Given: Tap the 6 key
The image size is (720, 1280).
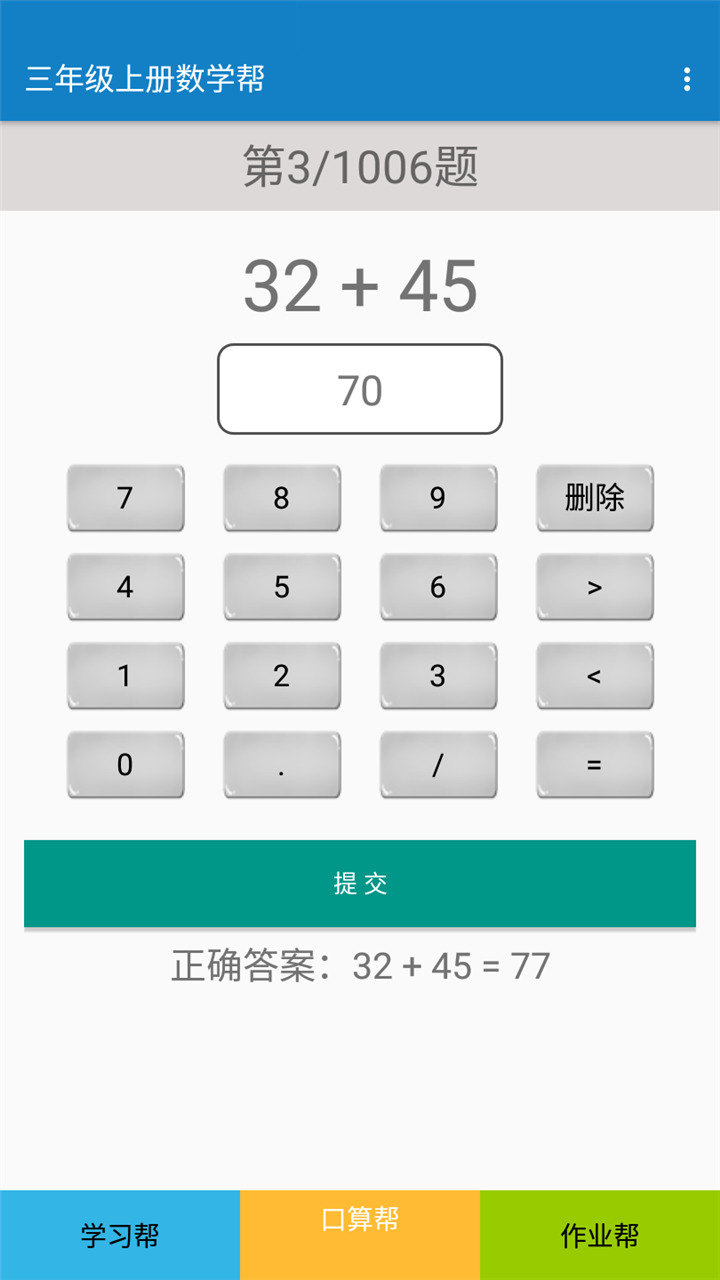Looking at the screenshot, I should pyautogui.click(x=438, y=587).
